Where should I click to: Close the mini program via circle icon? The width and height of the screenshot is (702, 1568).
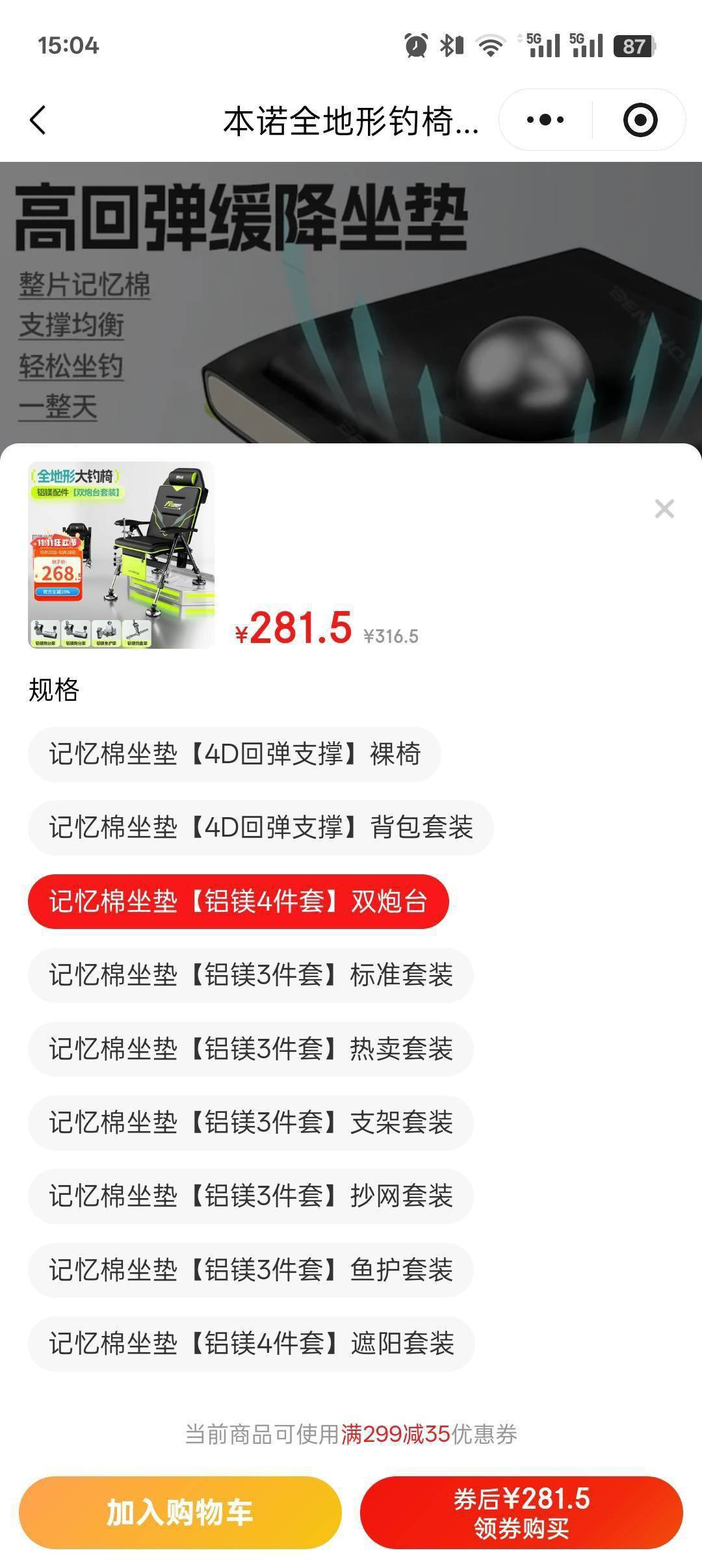[x=640, y=120]
